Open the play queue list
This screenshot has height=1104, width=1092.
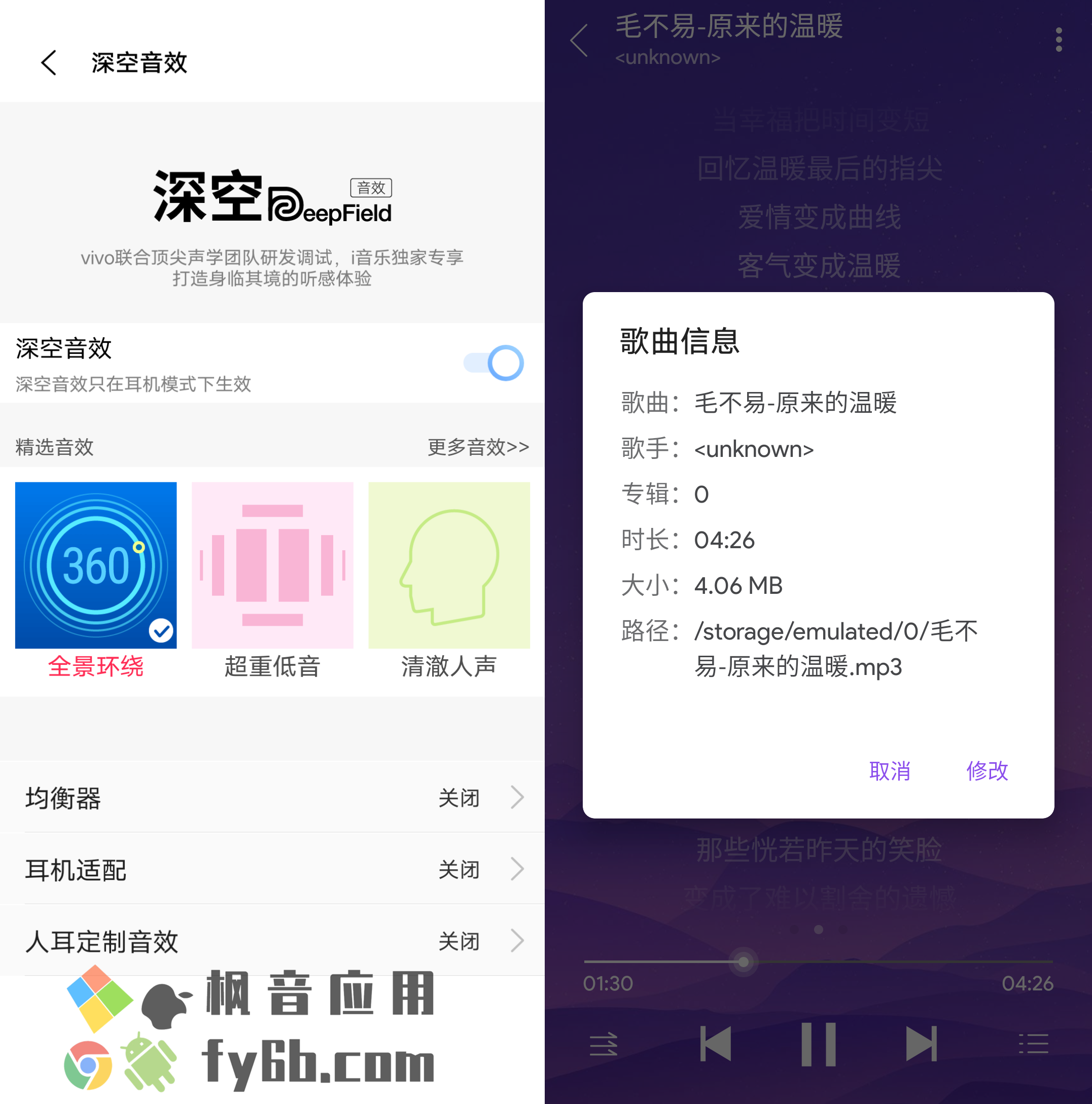pyautogui.click(x=1033, y=1045)
